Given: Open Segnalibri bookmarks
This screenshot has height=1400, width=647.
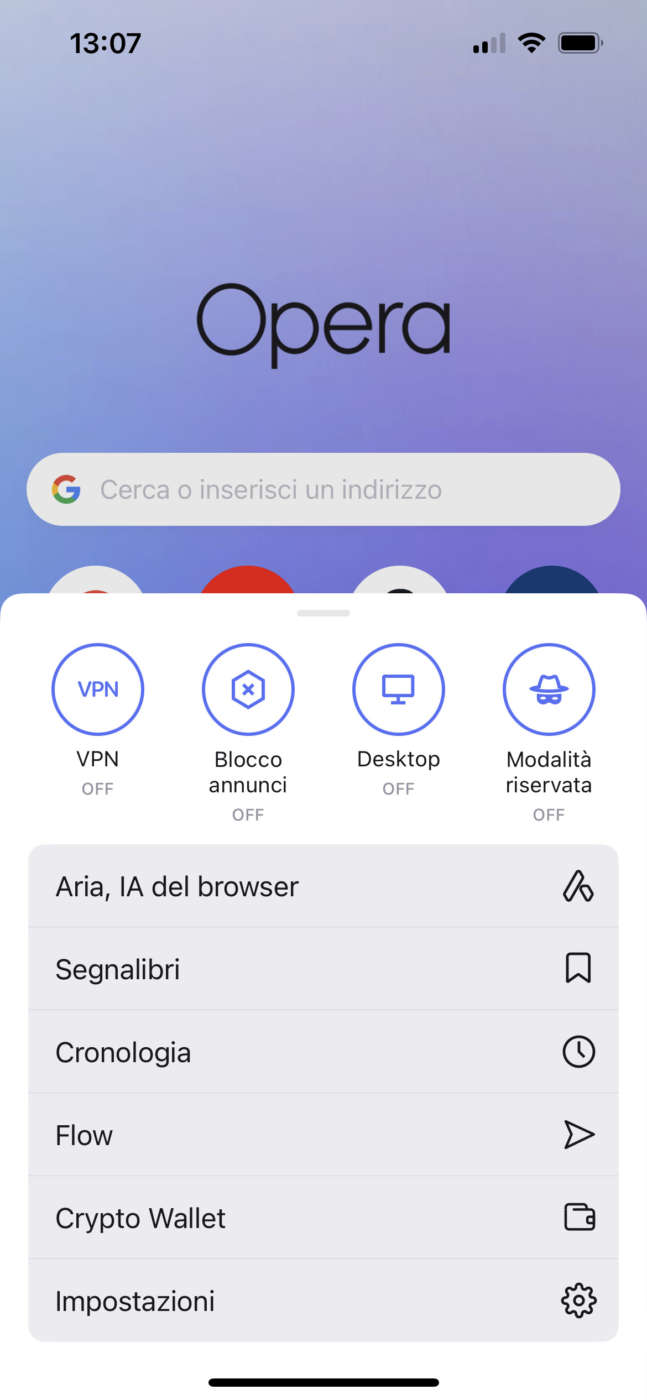Looking at the screenshot, I should 323,969.
